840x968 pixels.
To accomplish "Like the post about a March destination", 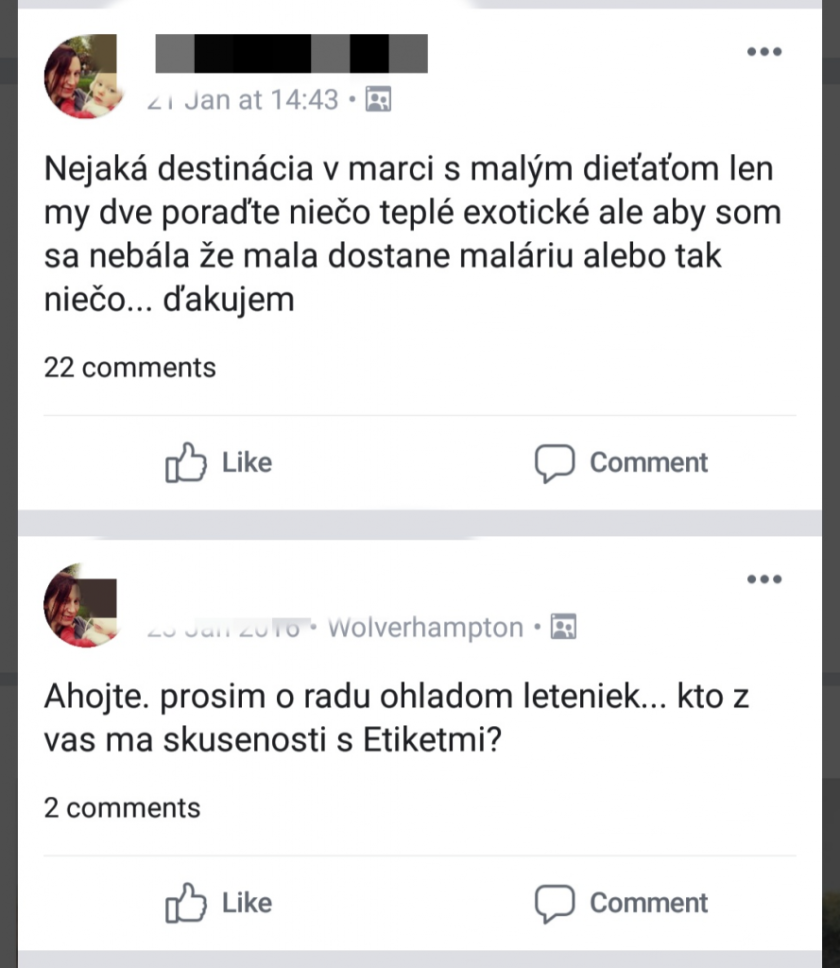I will (x=219, y=463).
